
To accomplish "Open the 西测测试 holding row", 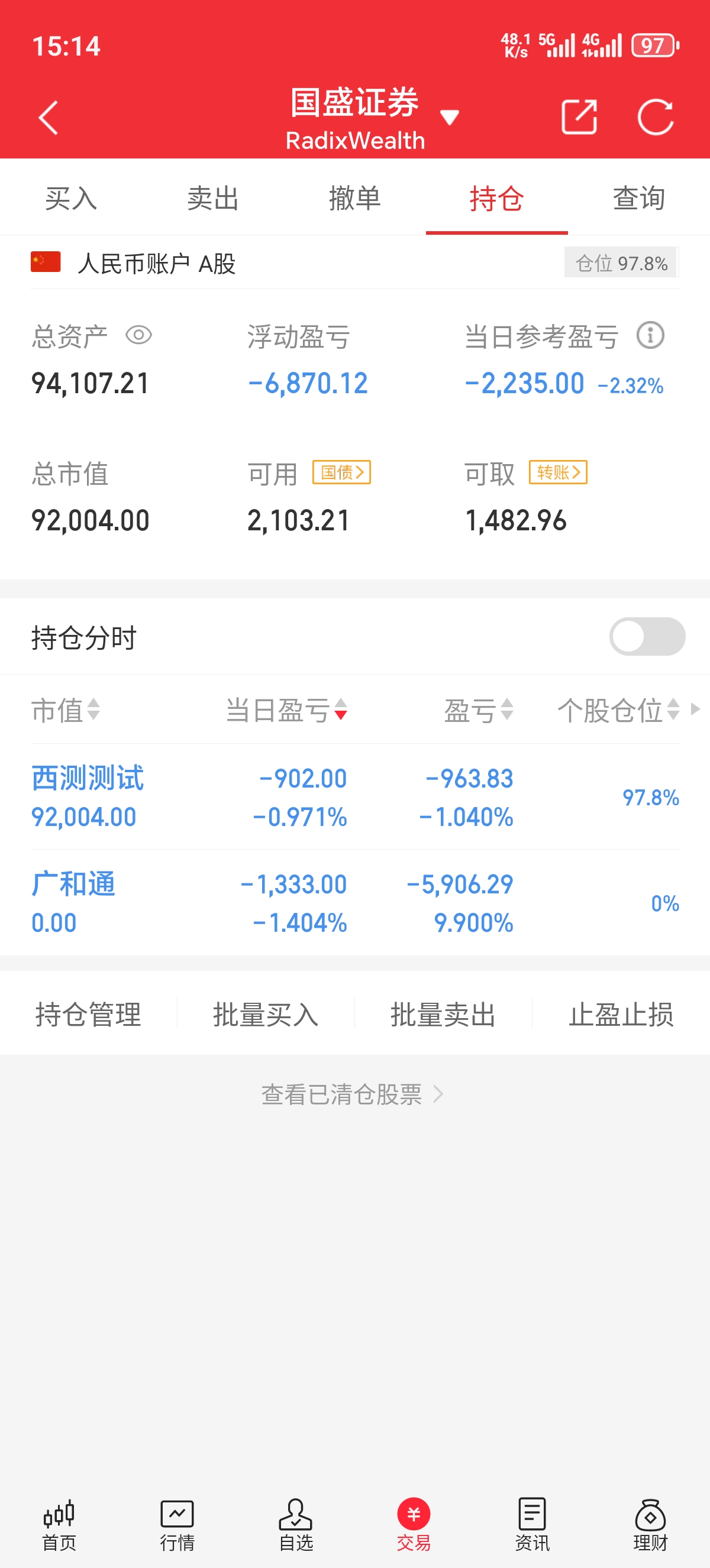I will coord(354,797).
